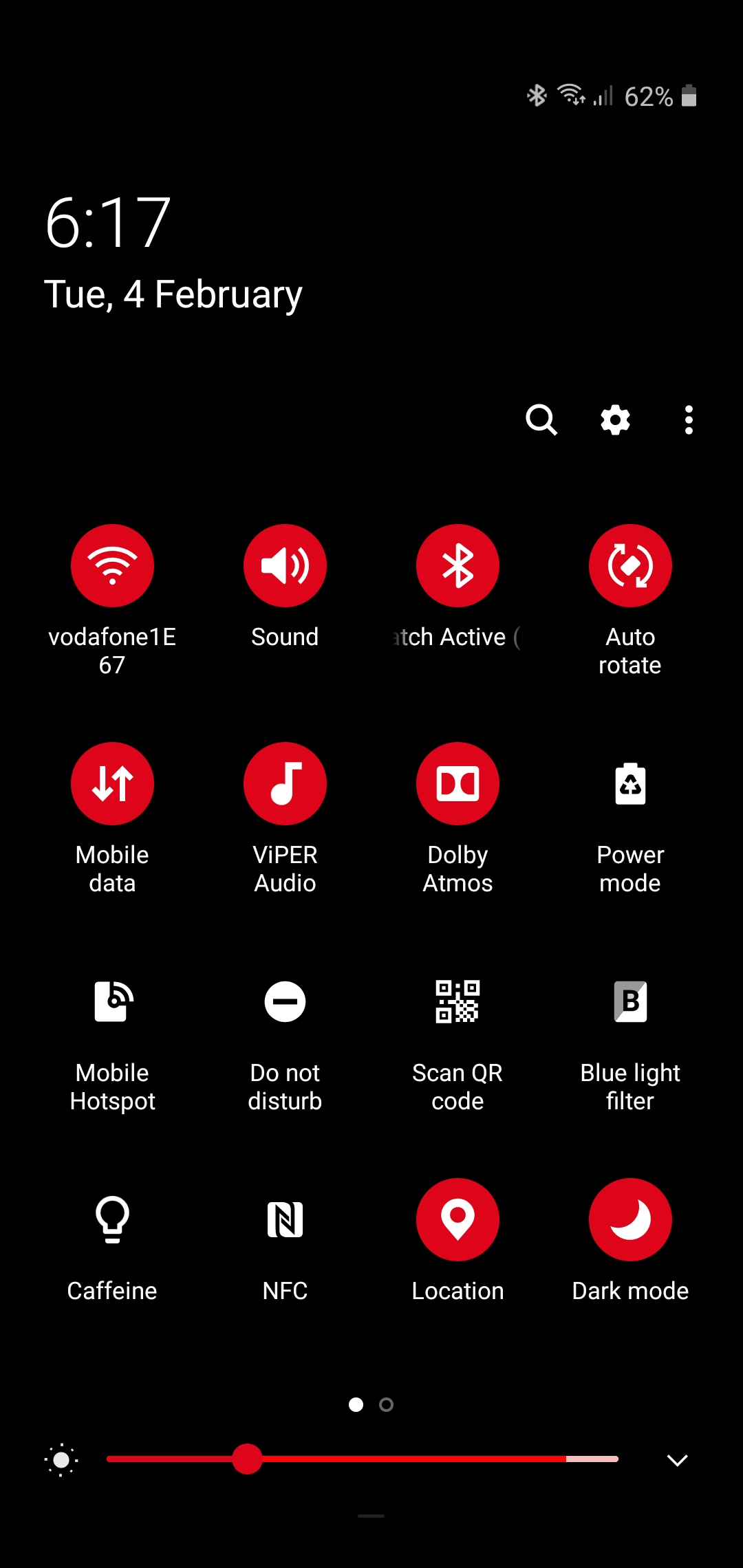Launch Scan QR code

[x=457, y=1001]
